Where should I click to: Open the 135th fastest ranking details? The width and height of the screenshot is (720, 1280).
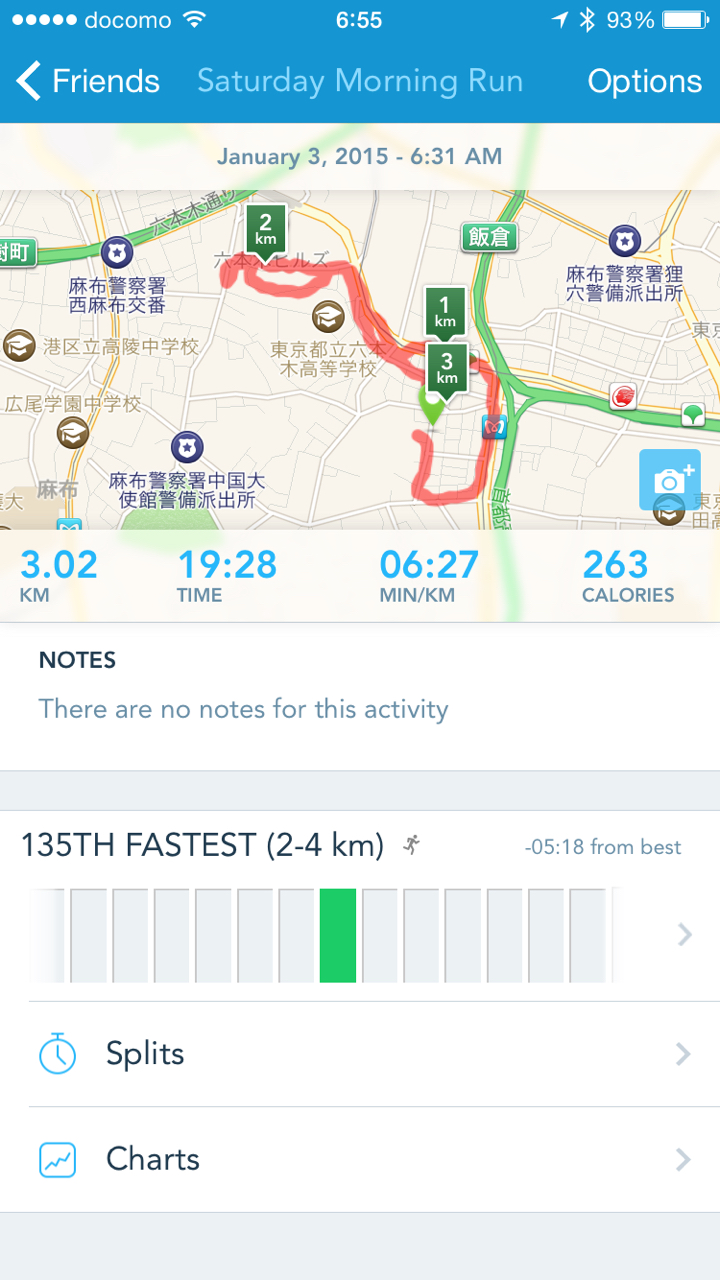(x=360, y=900)
